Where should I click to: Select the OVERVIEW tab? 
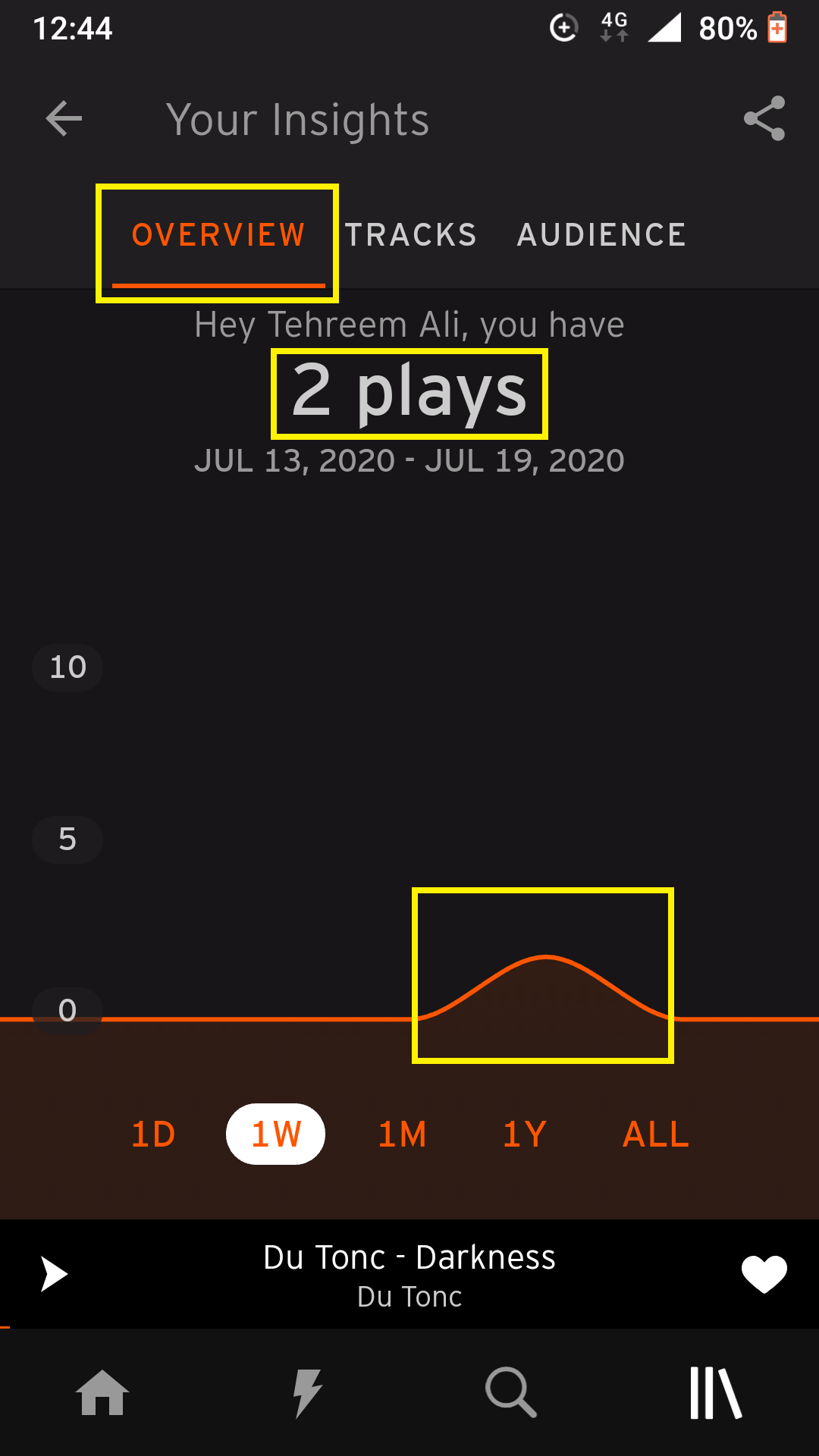point(218,234)
